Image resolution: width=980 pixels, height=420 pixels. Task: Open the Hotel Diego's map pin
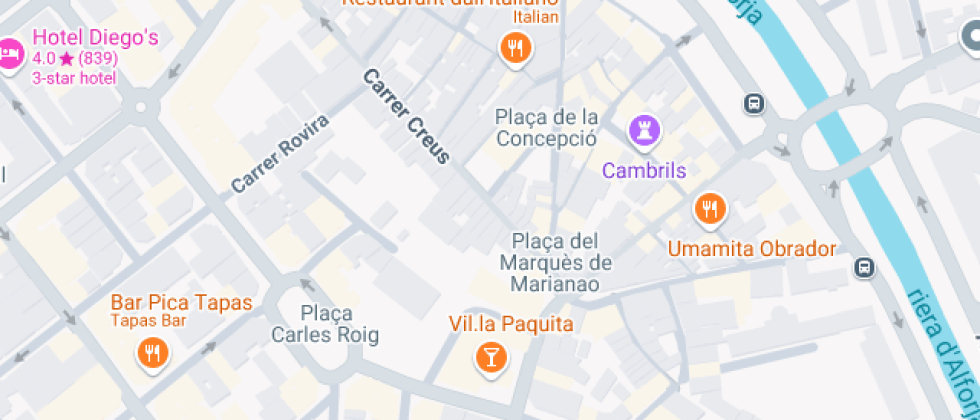pos(9,53)
